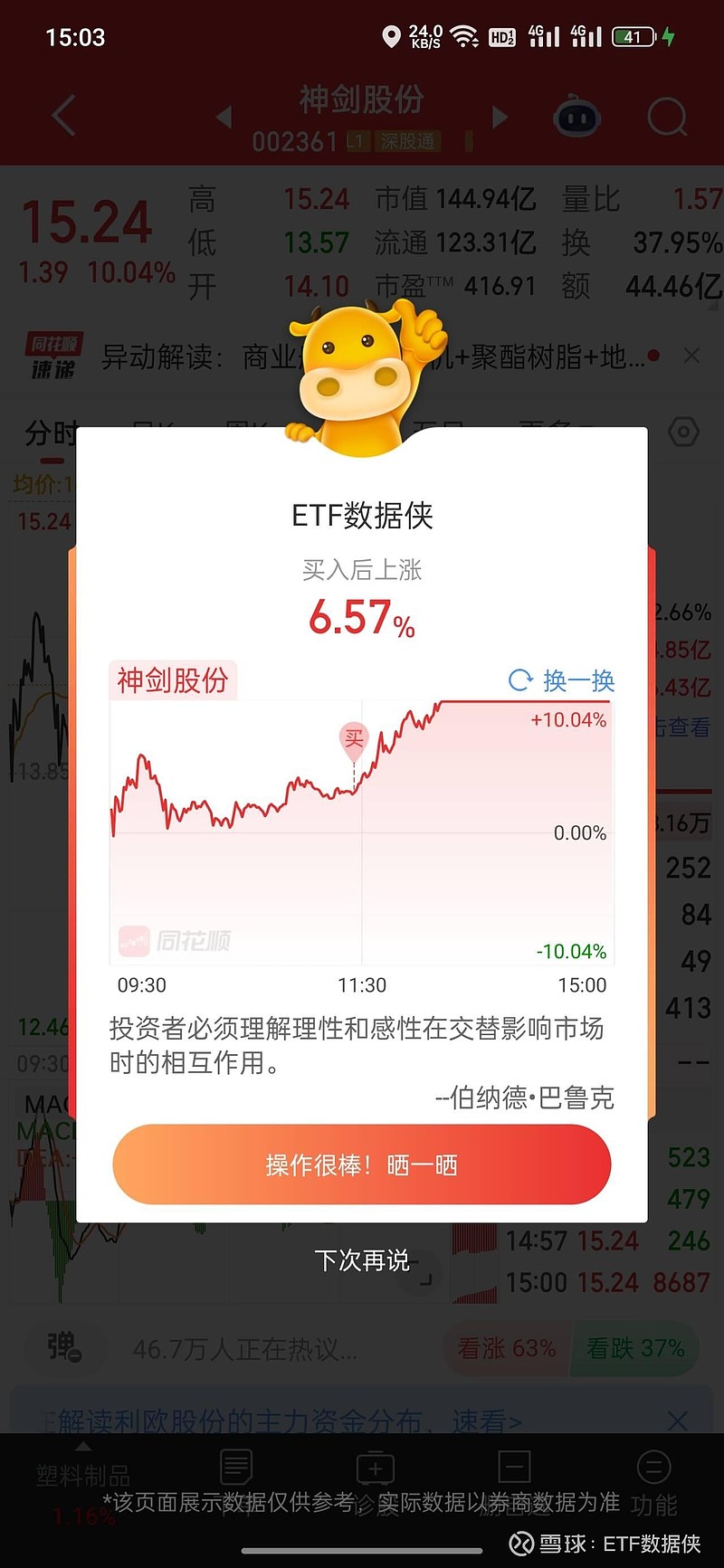The height and width of the screenshot is (1568, 724).
Task: Switch to the previous stock arrow
Action: point(224,117)
